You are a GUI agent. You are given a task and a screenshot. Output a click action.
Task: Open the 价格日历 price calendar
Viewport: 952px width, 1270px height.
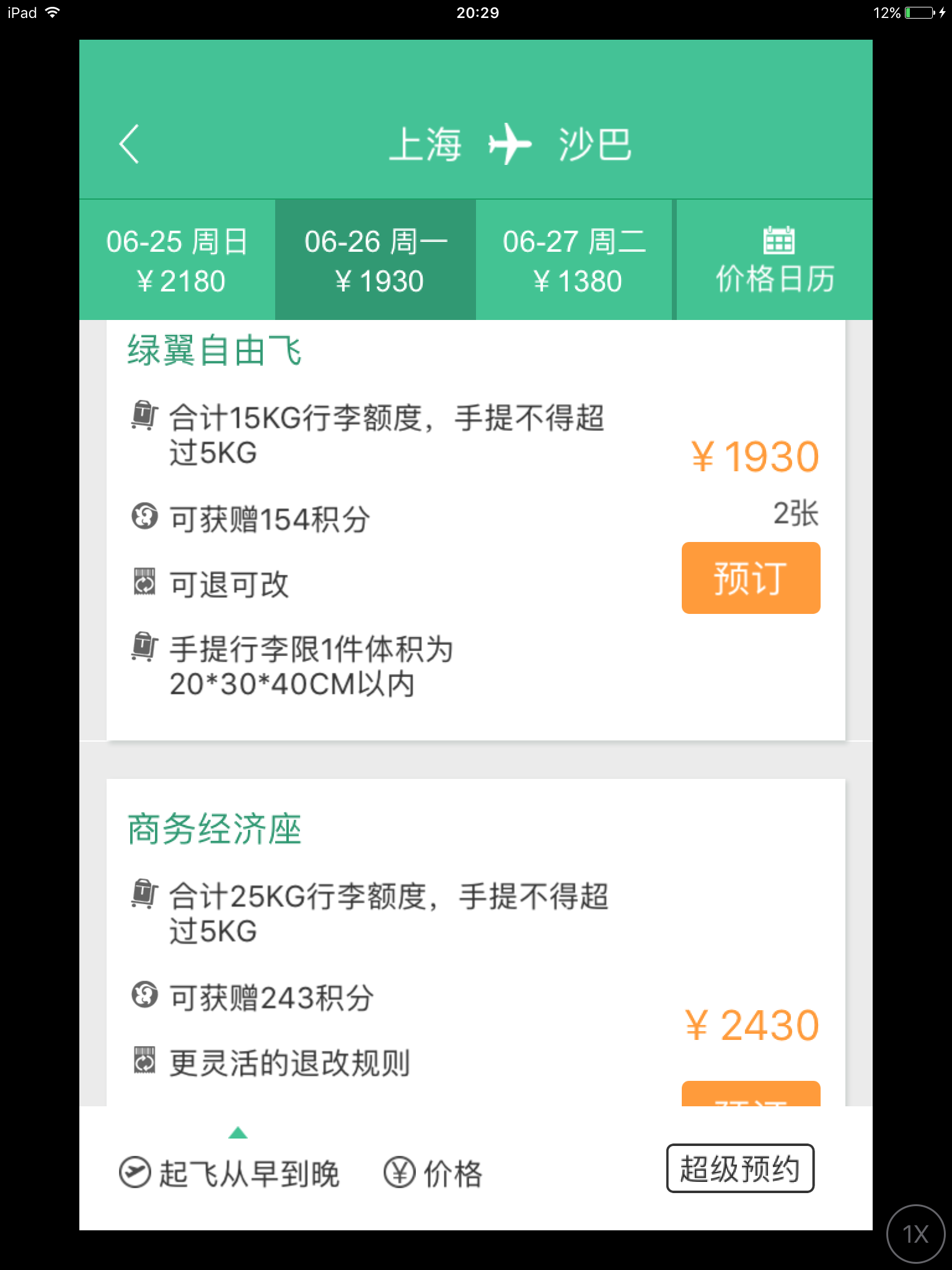tap(775, 260)
